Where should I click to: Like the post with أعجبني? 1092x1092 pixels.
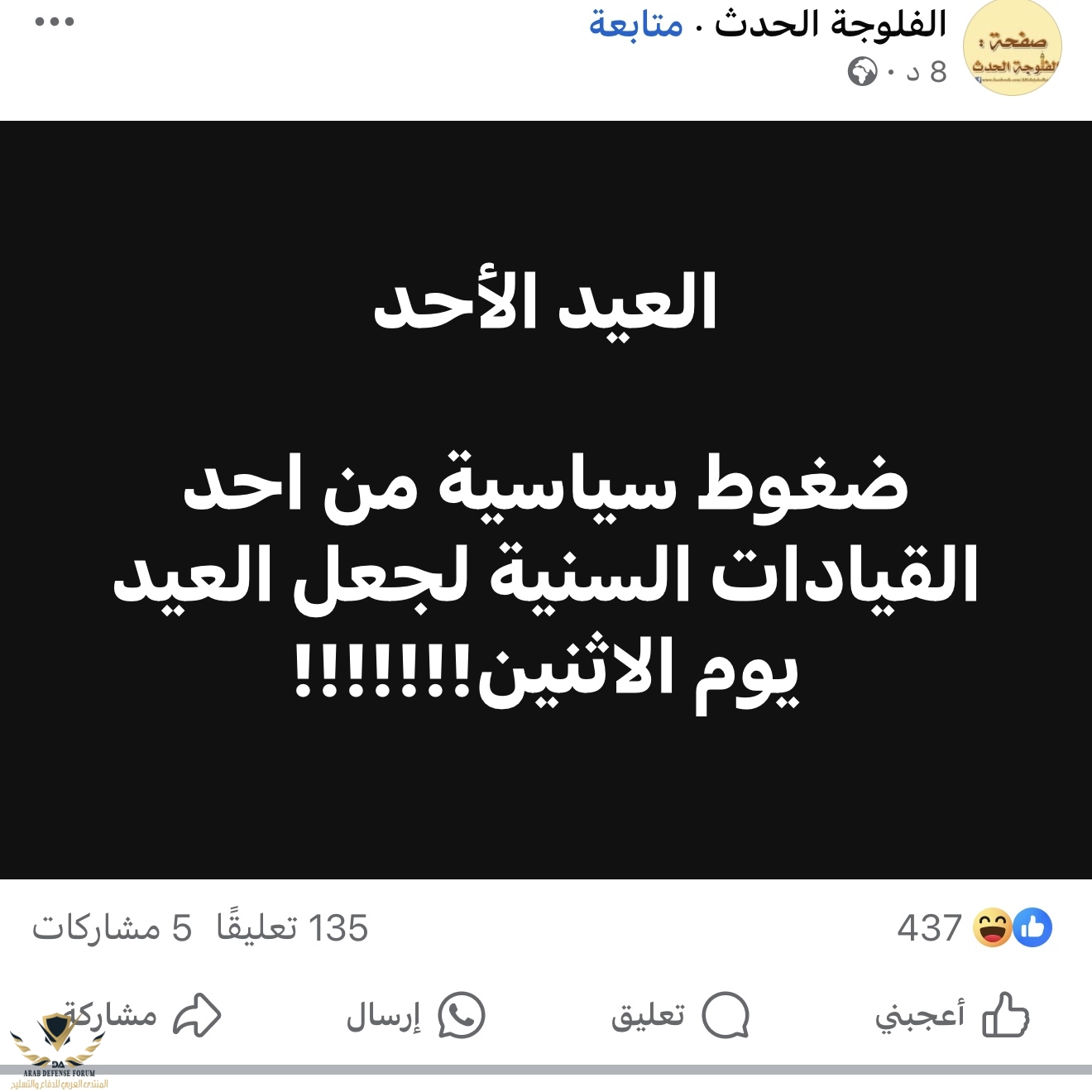[x=951, y=1015]
